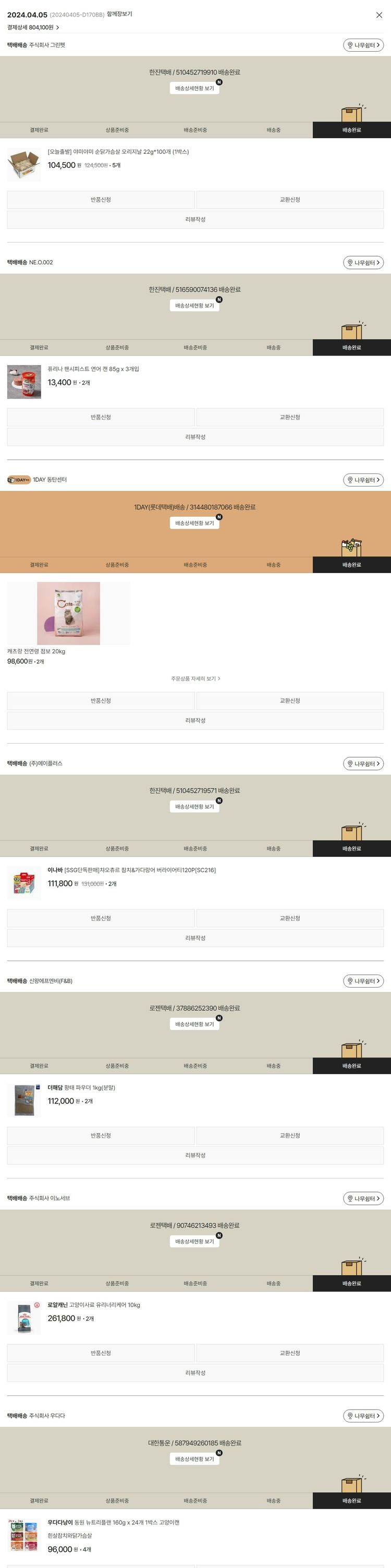
Task: Open 퓨리나 팬시피스트 연어 캔 product
Action: click(x=93, y=369)
